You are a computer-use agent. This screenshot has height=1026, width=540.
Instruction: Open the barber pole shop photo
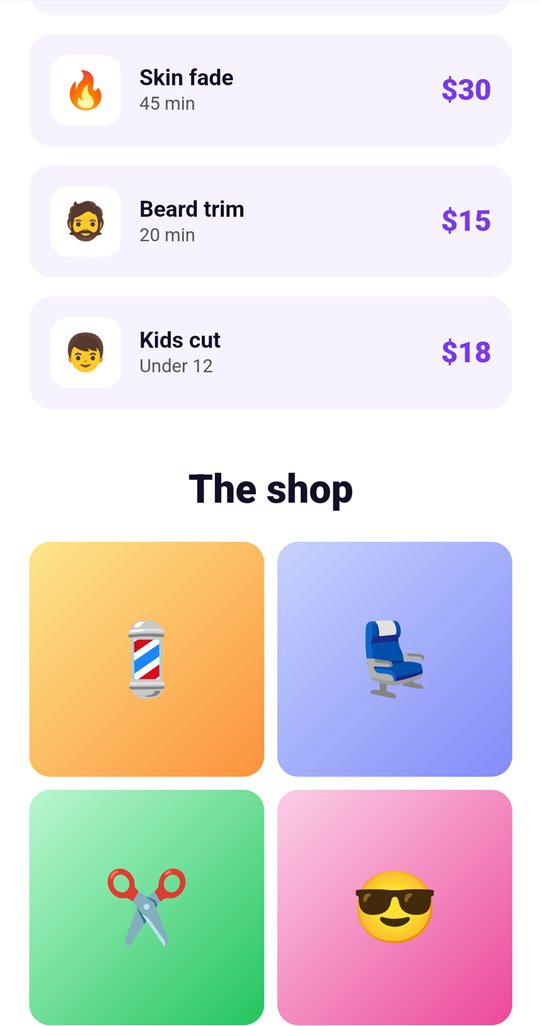click(x=147, y=659)
